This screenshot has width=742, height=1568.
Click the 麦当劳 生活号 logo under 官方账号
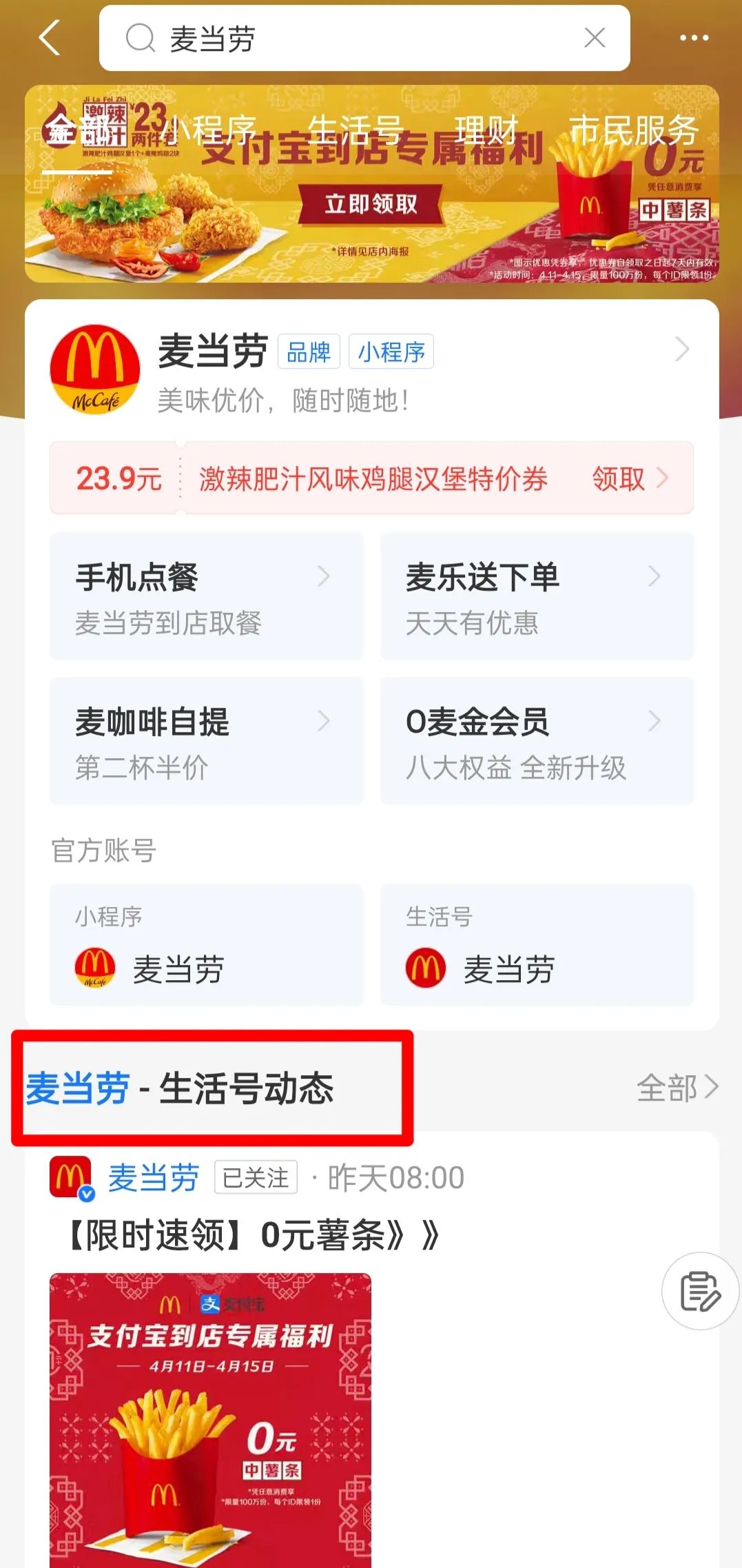pyautogui.click(x=426, y=968)
